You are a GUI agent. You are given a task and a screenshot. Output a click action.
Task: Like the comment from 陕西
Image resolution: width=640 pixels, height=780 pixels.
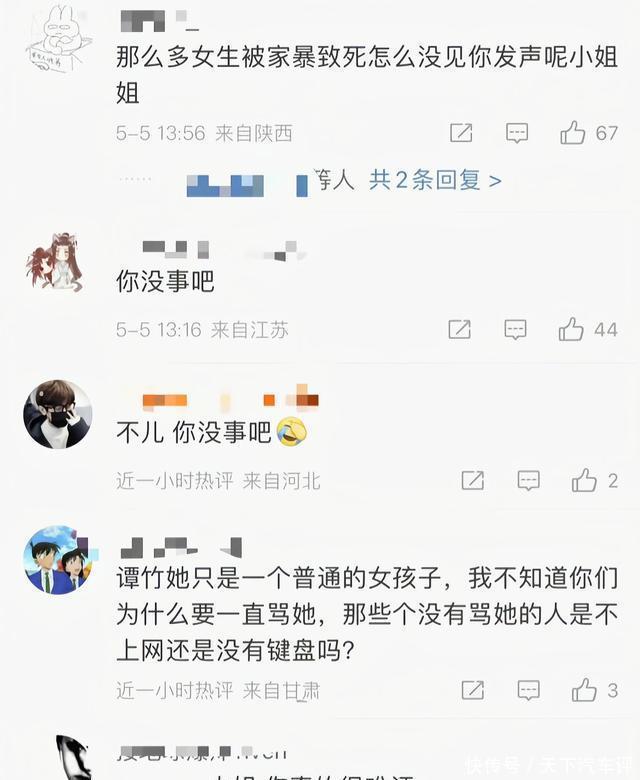[x=573, y=133]
